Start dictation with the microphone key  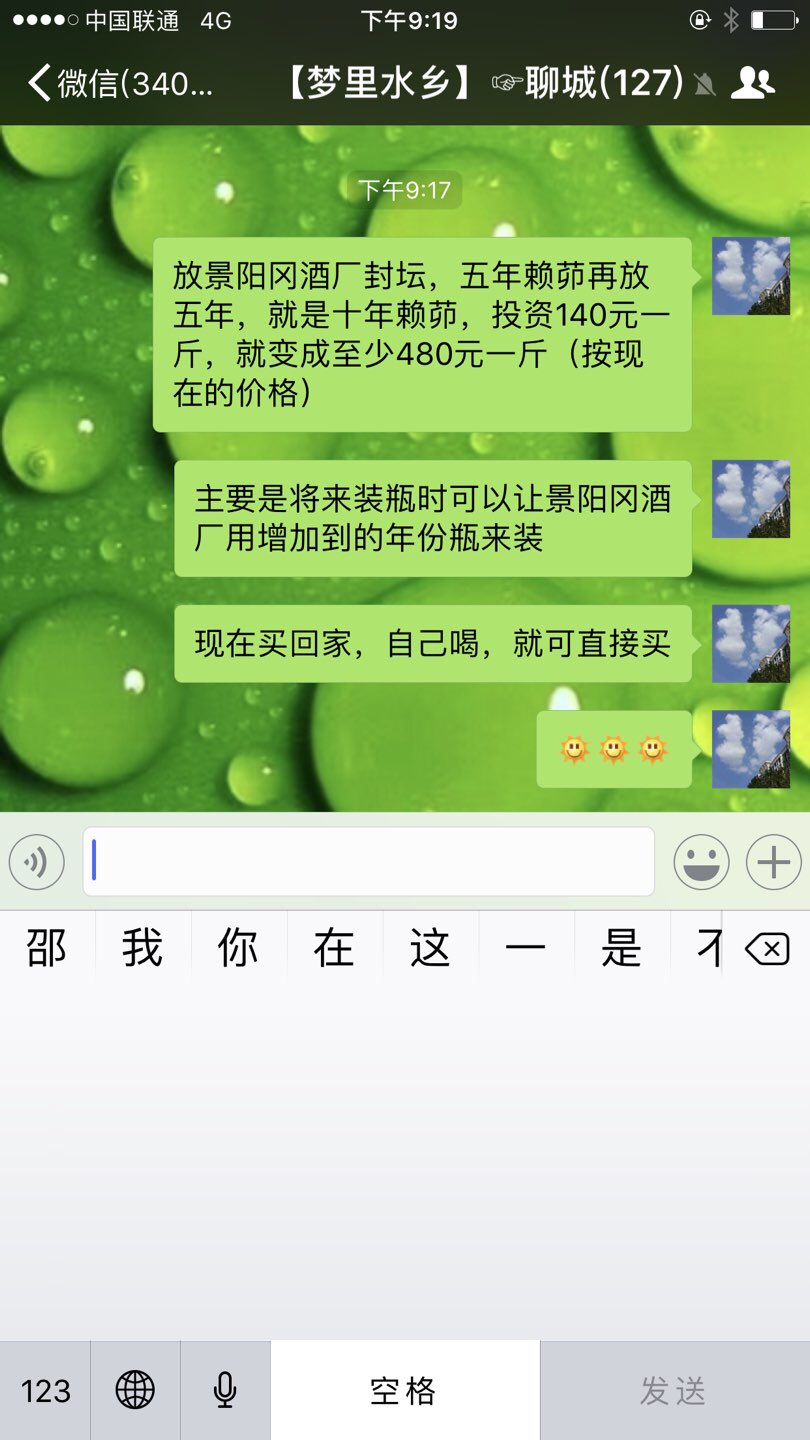click(x=225, y=1390)
